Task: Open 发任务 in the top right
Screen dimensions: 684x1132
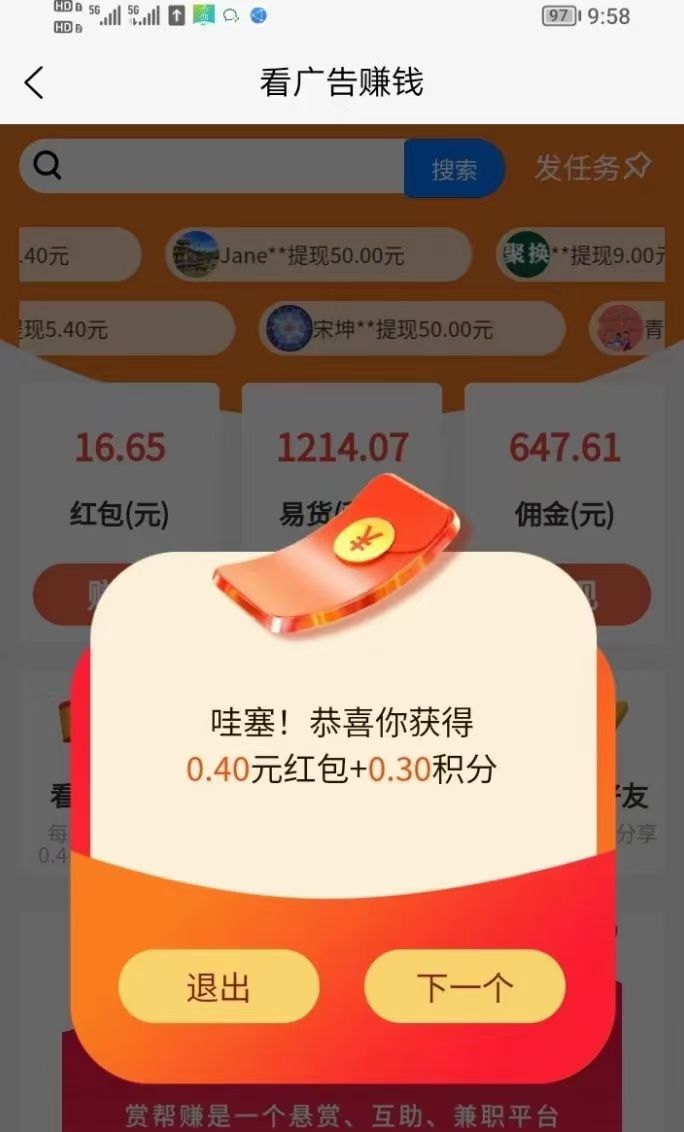Action: pos(592,167)
